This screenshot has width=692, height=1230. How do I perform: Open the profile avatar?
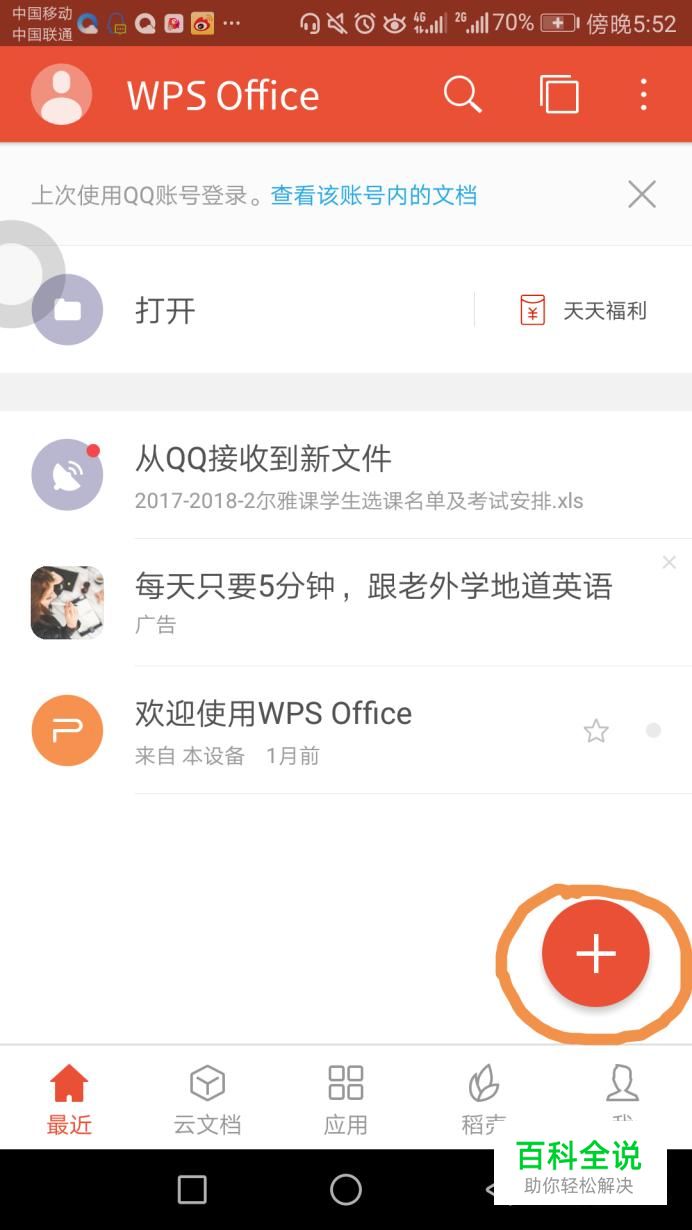[62, 95]
